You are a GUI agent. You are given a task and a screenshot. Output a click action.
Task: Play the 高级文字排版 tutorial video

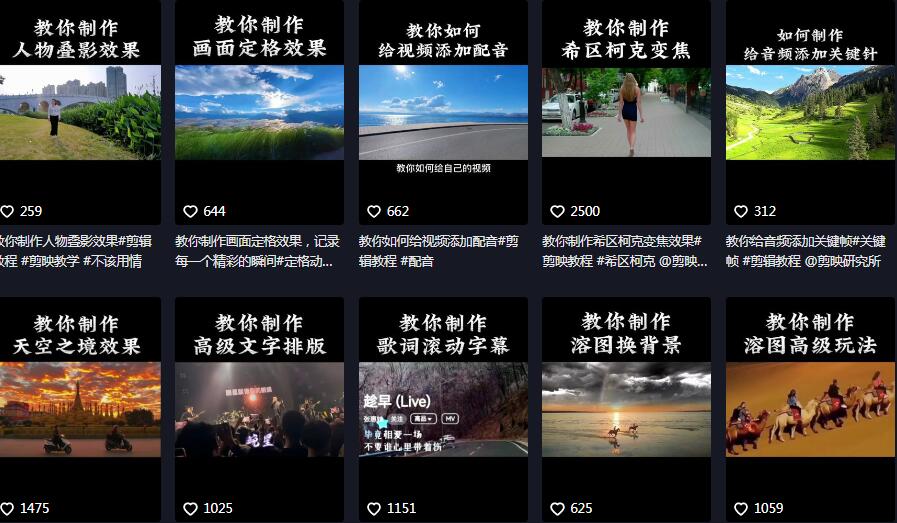pos(259,408)
